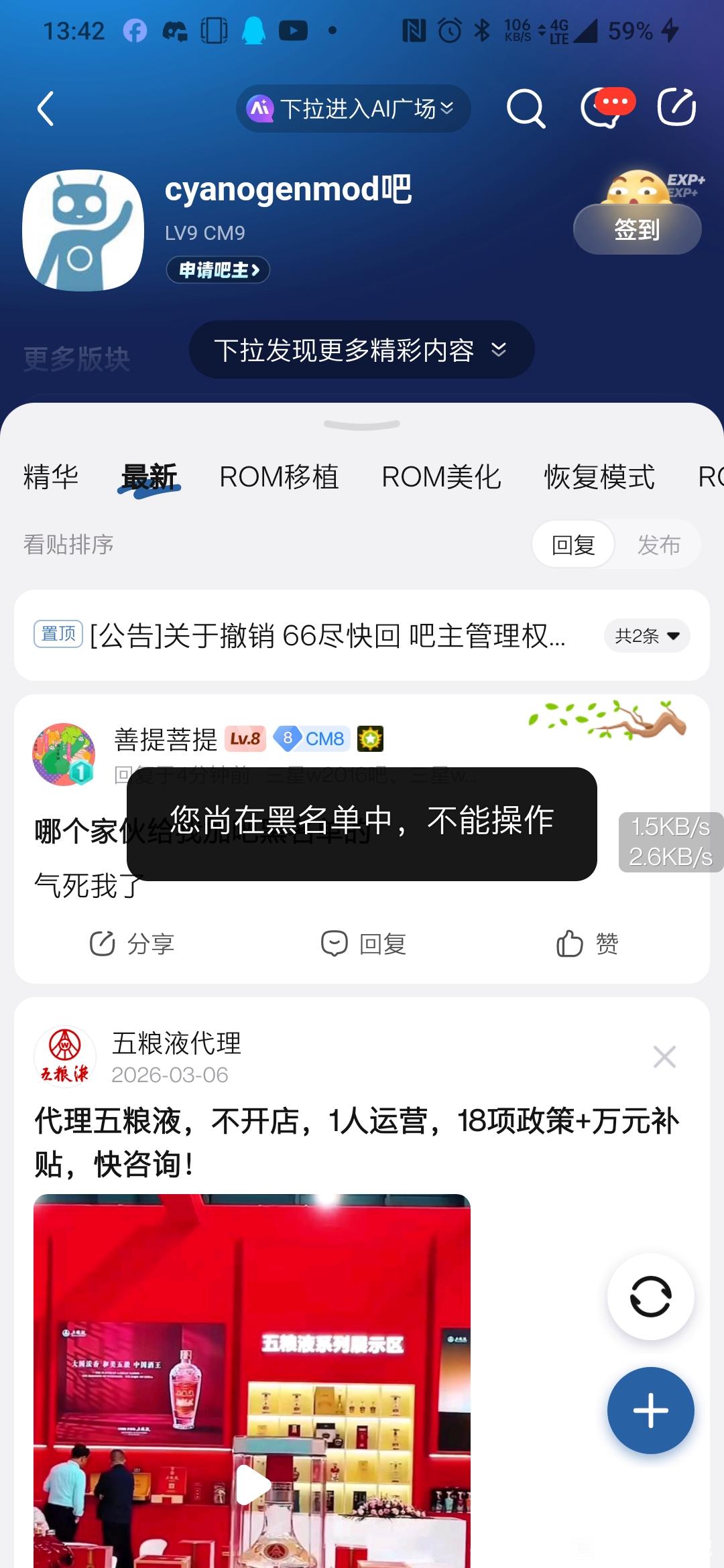Image resolution: width=724 pixels, height=1568 pixels.
Task: Switch to the ROM美化 tab
Action: (441, 477)
